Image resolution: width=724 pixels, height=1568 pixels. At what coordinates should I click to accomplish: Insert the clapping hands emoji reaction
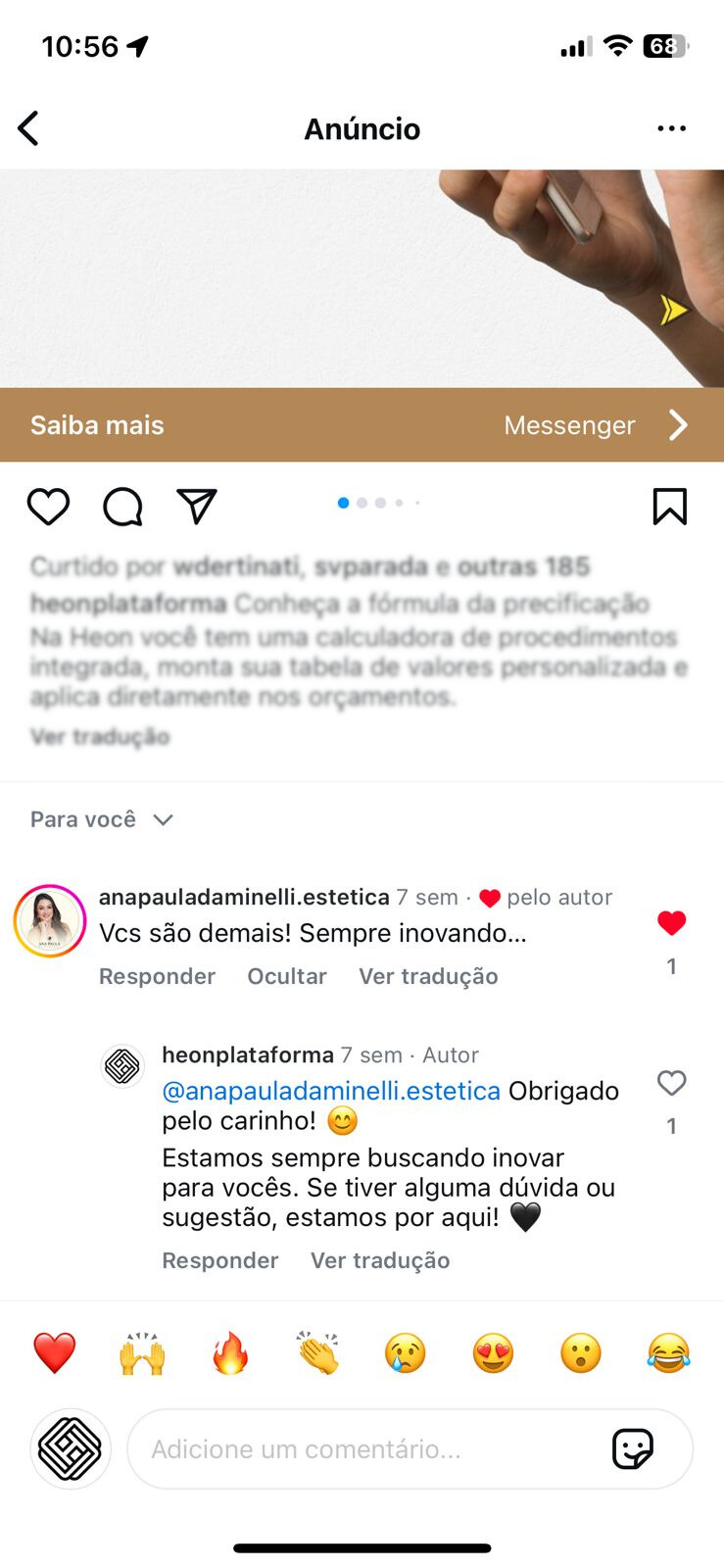pyautogui.click(x=317, y=1353)
